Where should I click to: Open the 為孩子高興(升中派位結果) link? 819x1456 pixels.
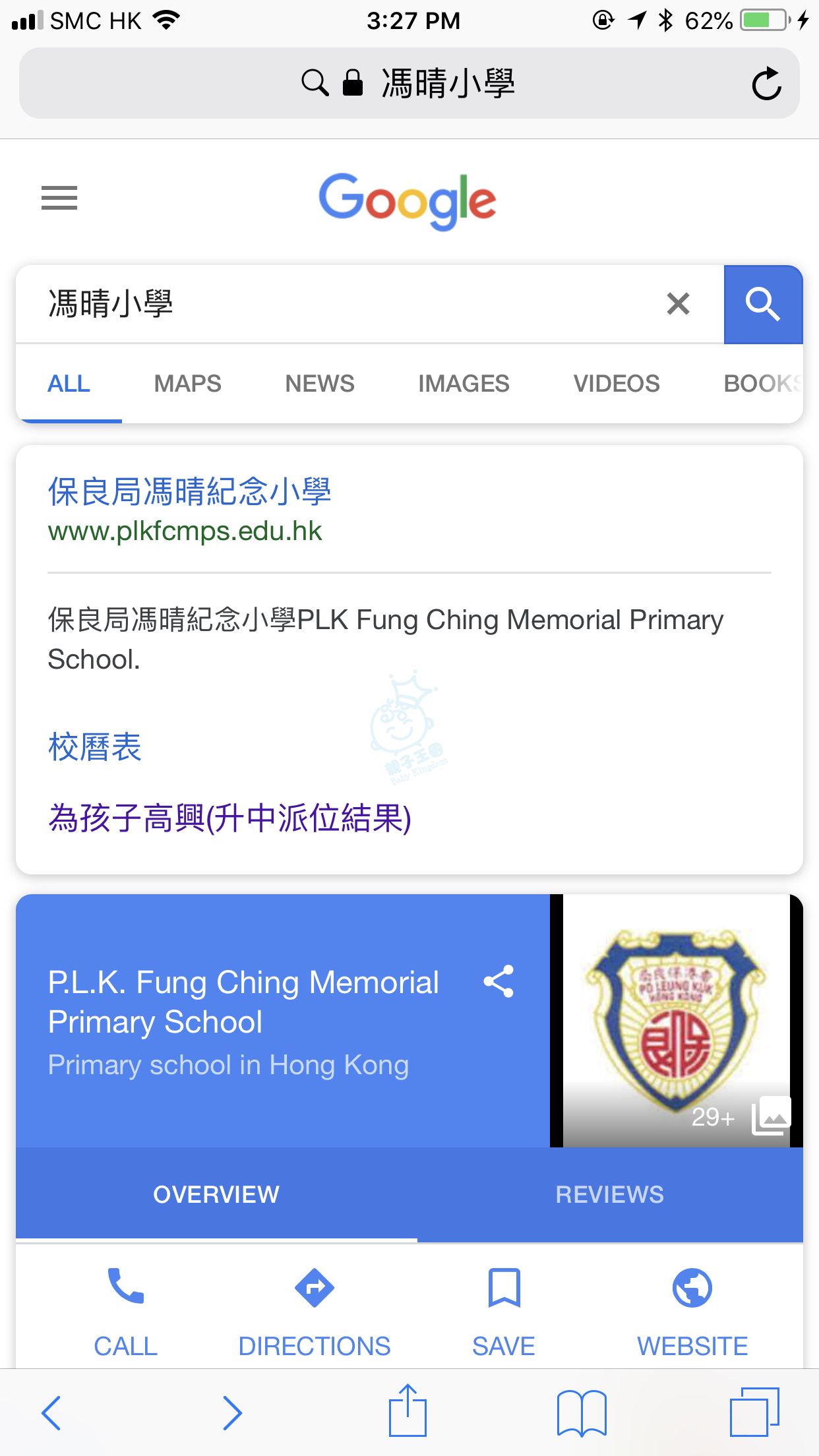pyautogui.click(x=229, y=818)
